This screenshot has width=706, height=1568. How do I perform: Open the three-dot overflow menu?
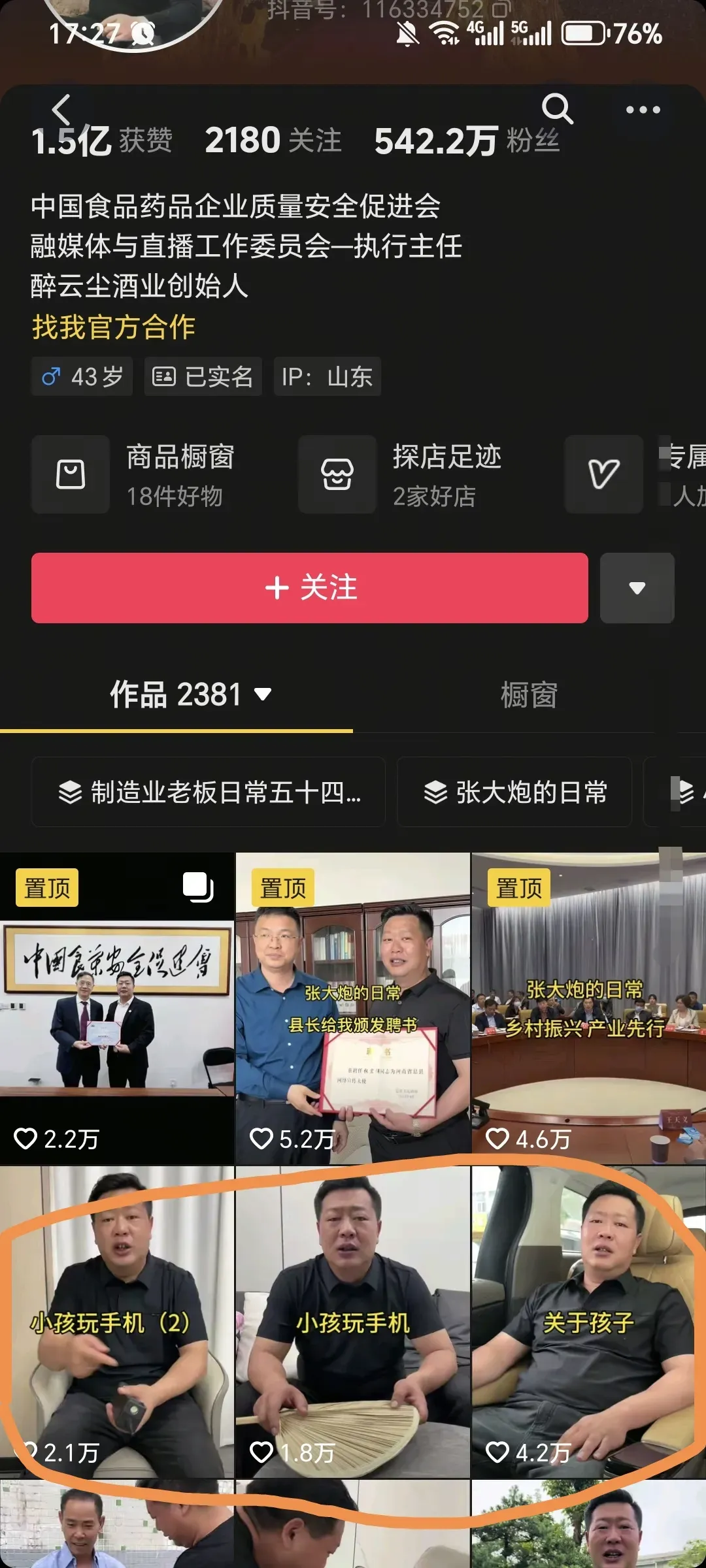pos(643,110)
